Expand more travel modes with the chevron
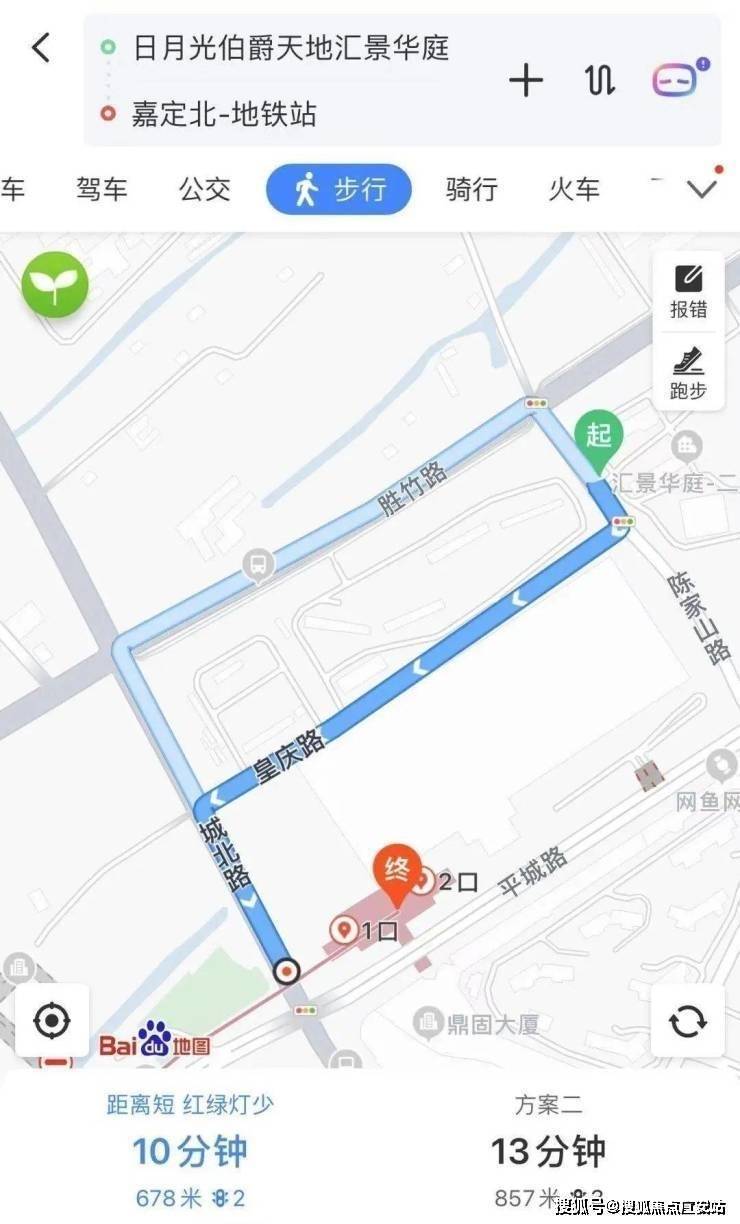 [703, 189]
